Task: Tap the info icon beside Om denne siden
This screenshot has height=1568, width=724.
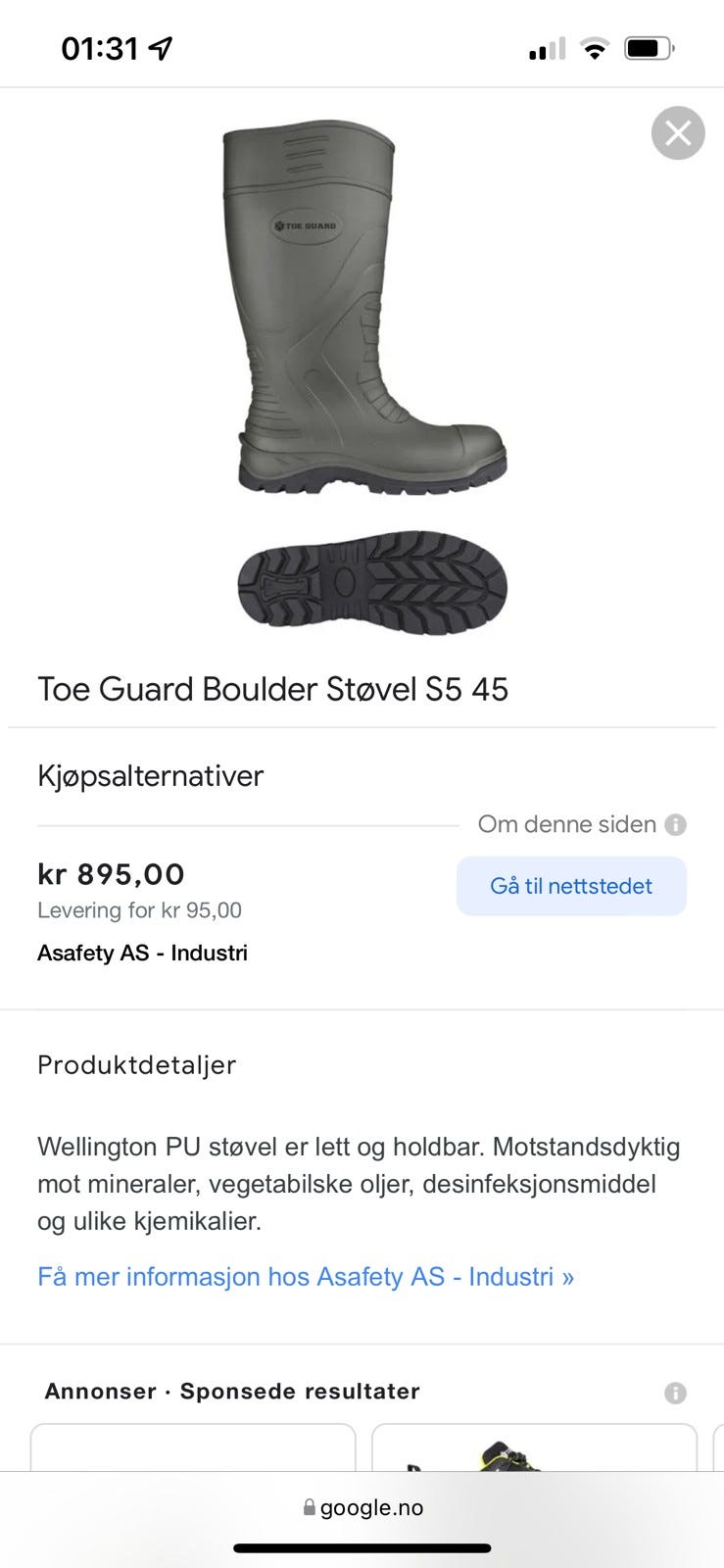Action: point(675,825)
